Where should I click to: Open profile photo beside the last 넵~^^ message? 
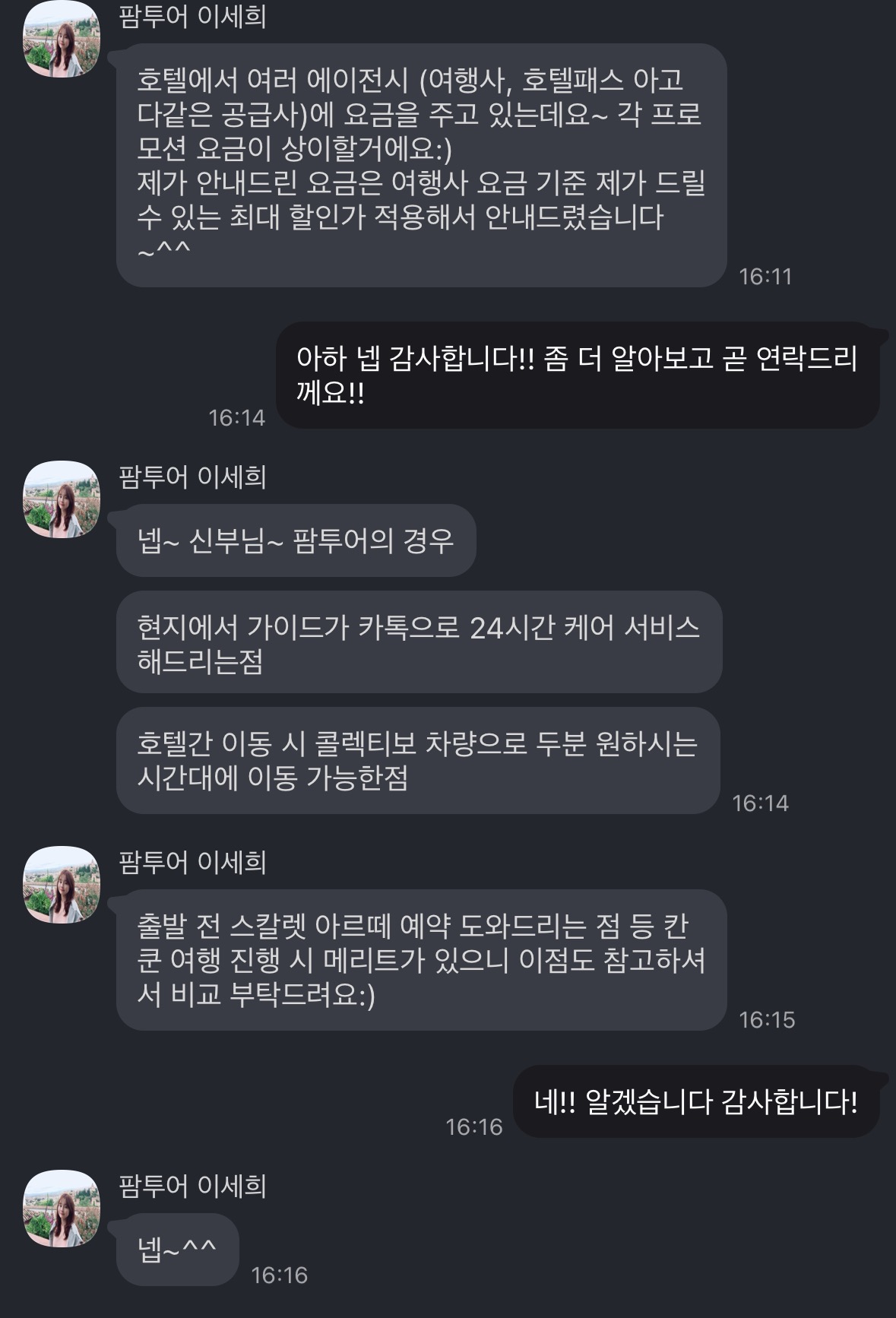(62, 1209)
